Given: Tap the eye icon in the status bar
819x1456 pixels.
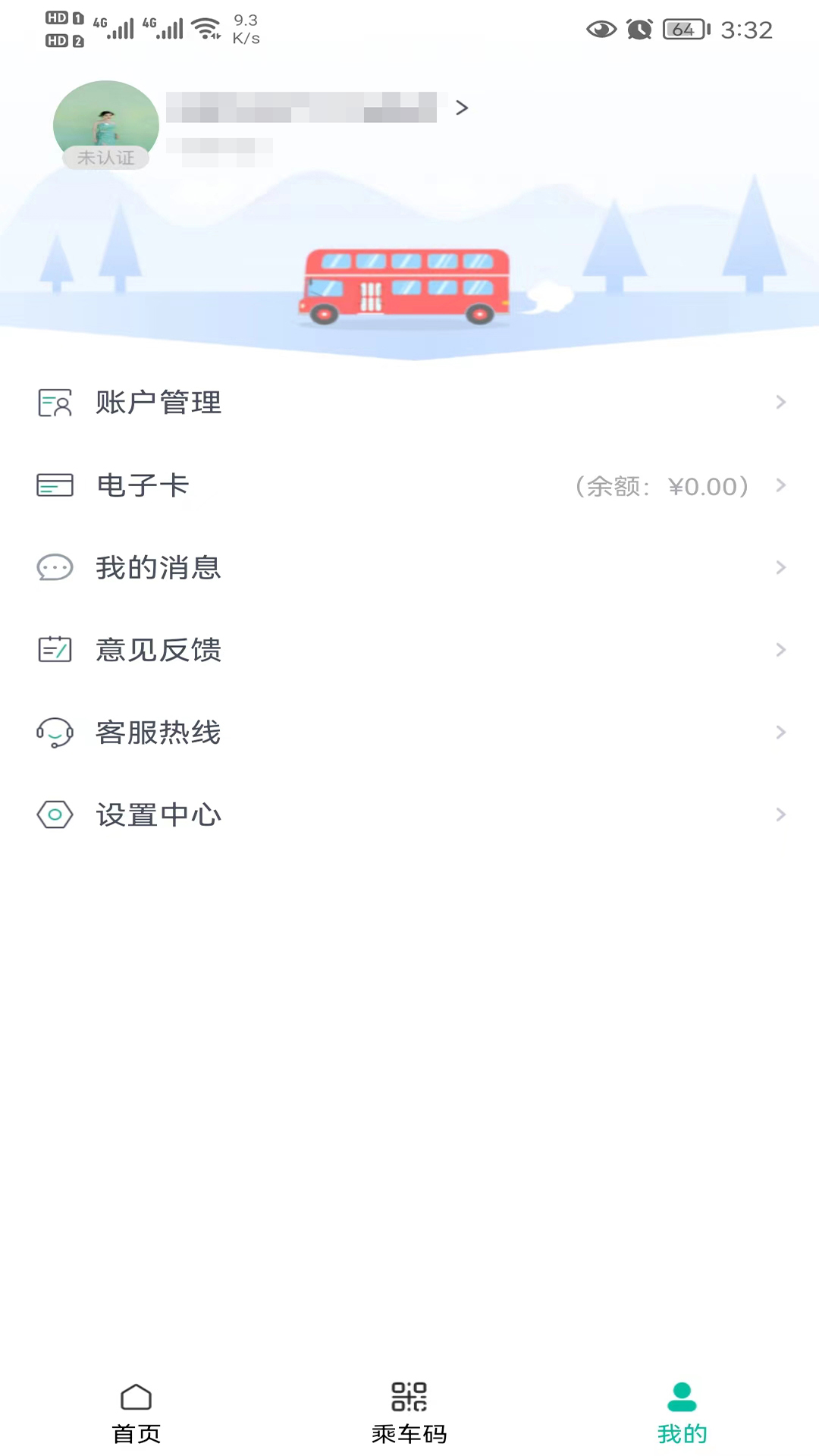Looking at the screenshot, I should point(601,30).
